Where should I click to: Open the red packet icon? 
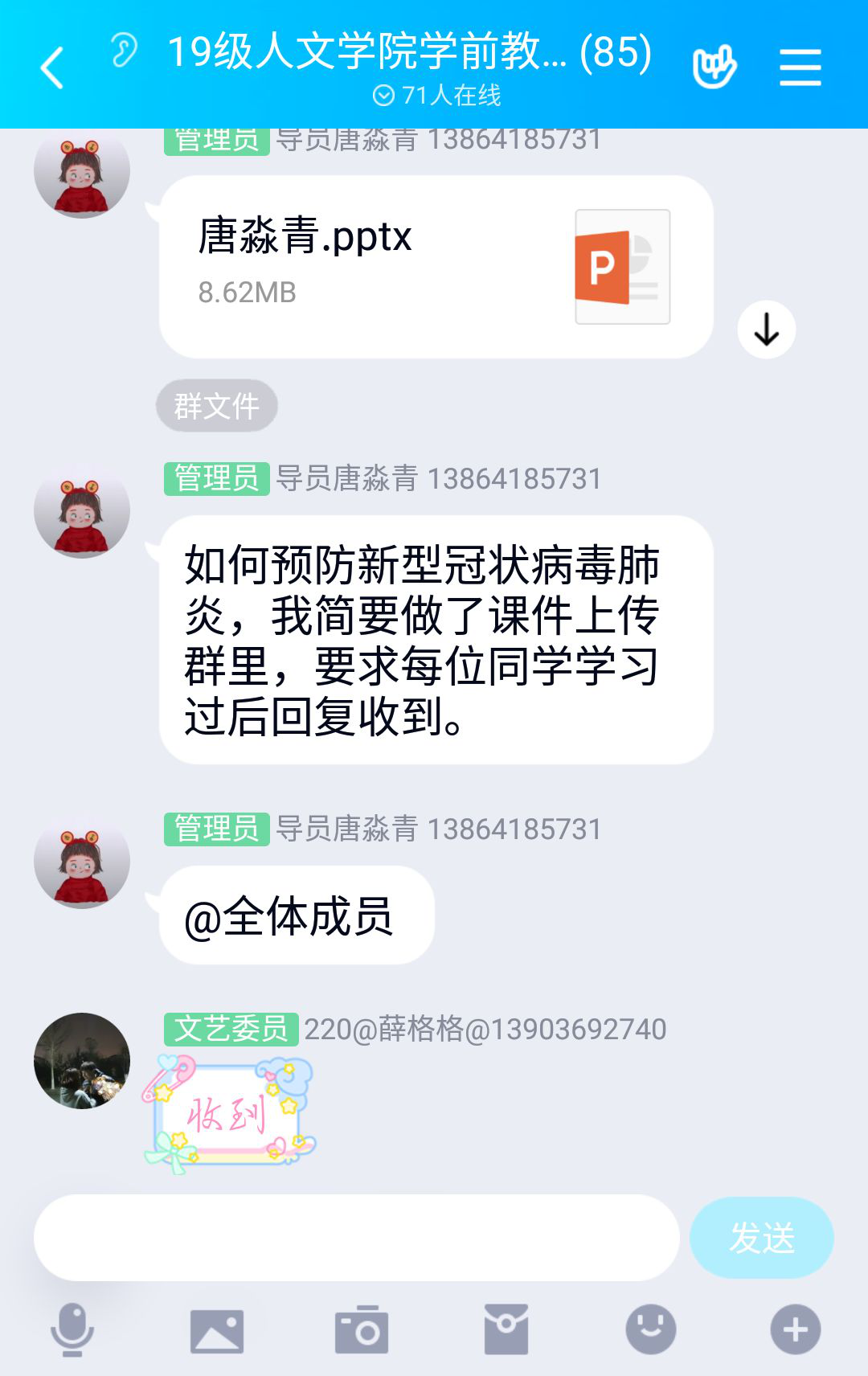click(x=506, y=1330)
